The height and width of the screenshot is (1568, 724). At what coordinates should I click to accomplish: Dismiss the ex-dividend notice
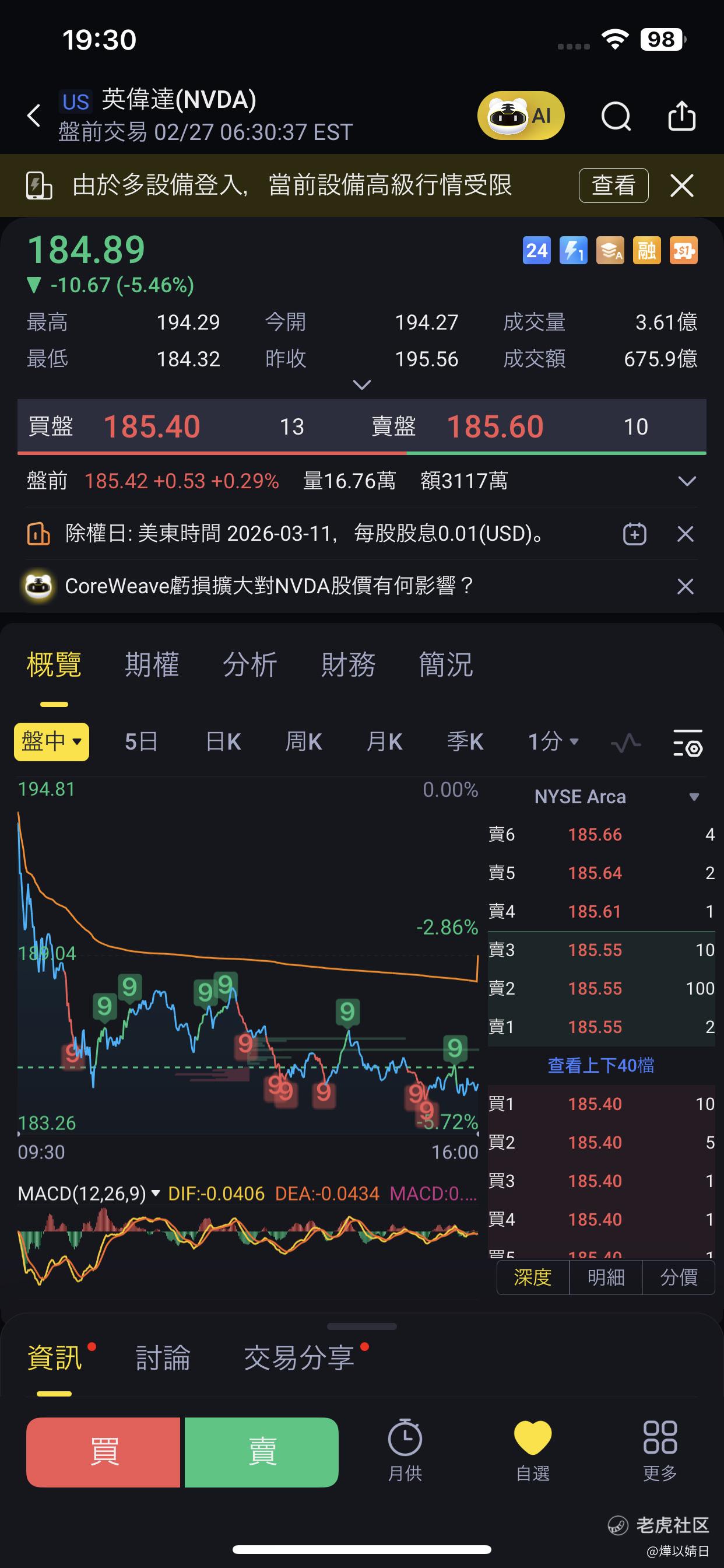[x=686, y=534]
